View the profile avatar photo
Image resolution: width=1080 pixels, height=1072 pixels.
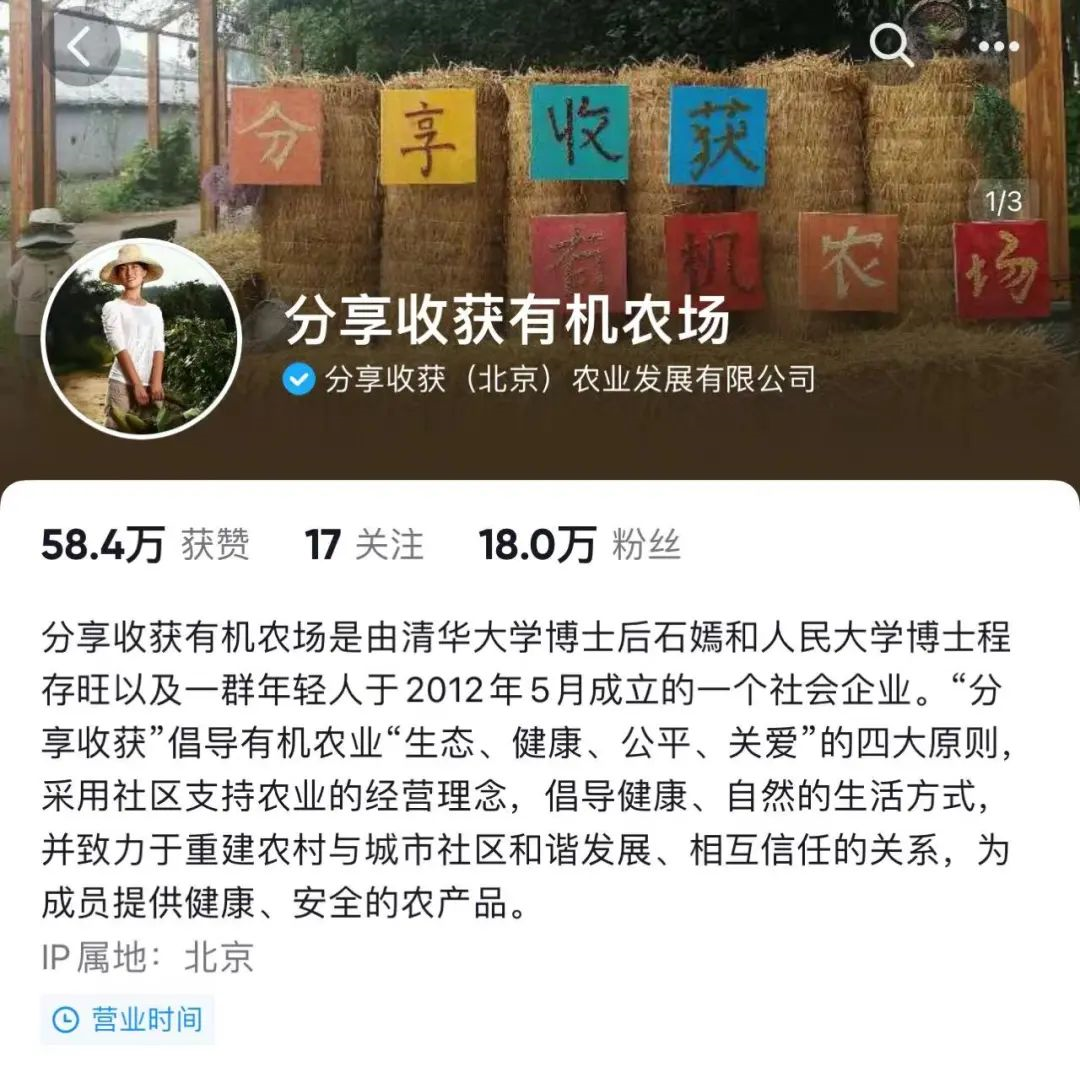coord(141,338)
